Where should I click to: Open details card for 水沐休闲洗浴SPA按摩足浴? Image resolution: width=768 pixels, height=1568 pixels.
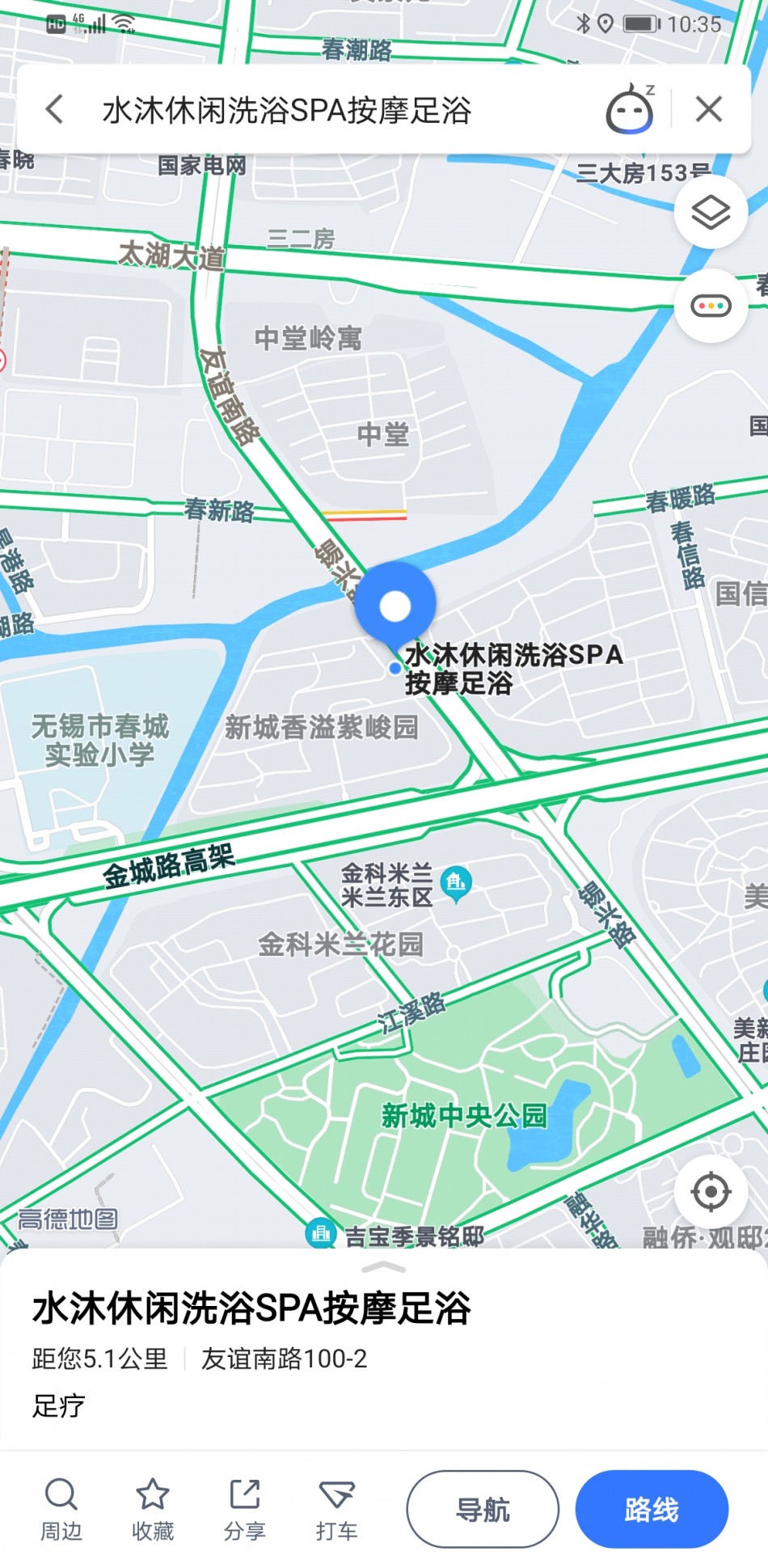[x=251, y=1308]
